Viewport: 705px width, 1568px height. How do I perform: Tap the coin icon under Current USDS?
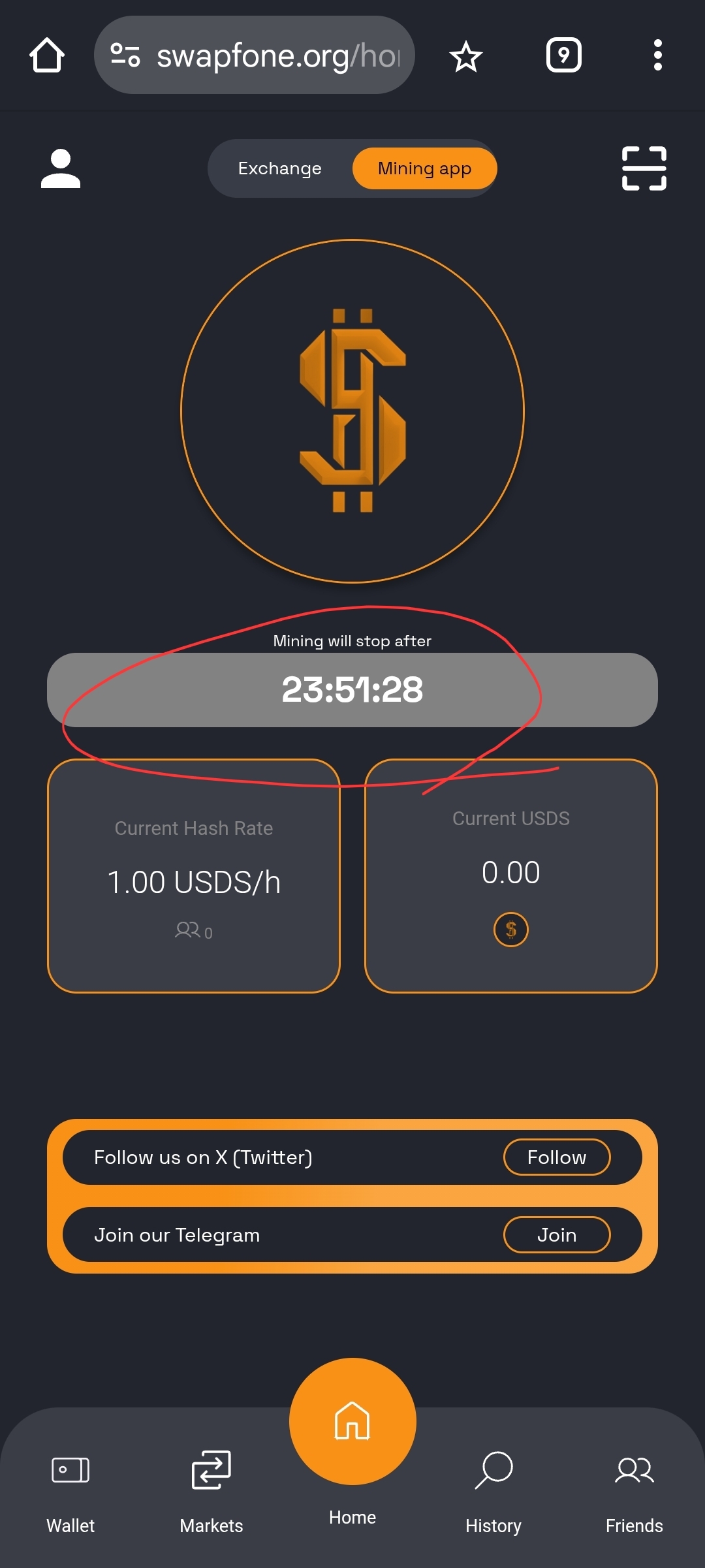(x=510, y=929)
